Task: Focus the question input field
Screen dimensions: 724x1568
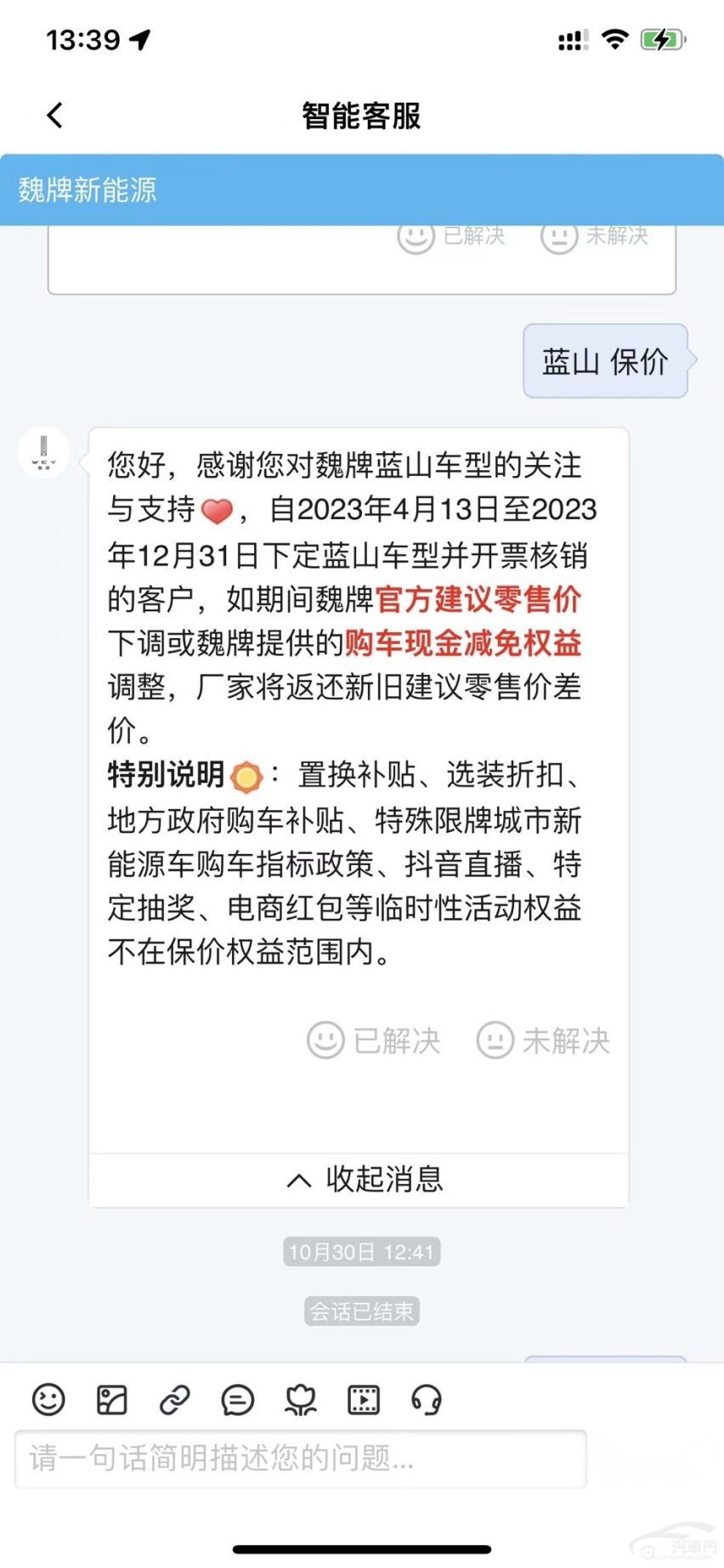Action: [x=301, y=1458]
